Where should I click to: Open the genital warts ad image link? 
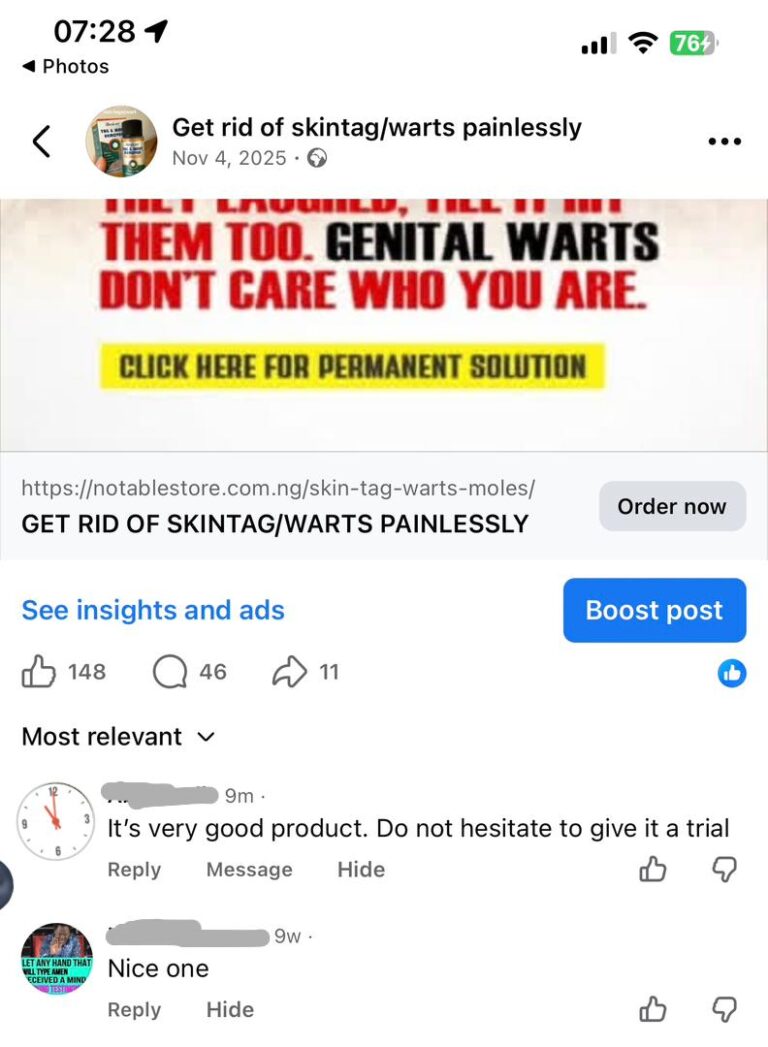point(383,320)
